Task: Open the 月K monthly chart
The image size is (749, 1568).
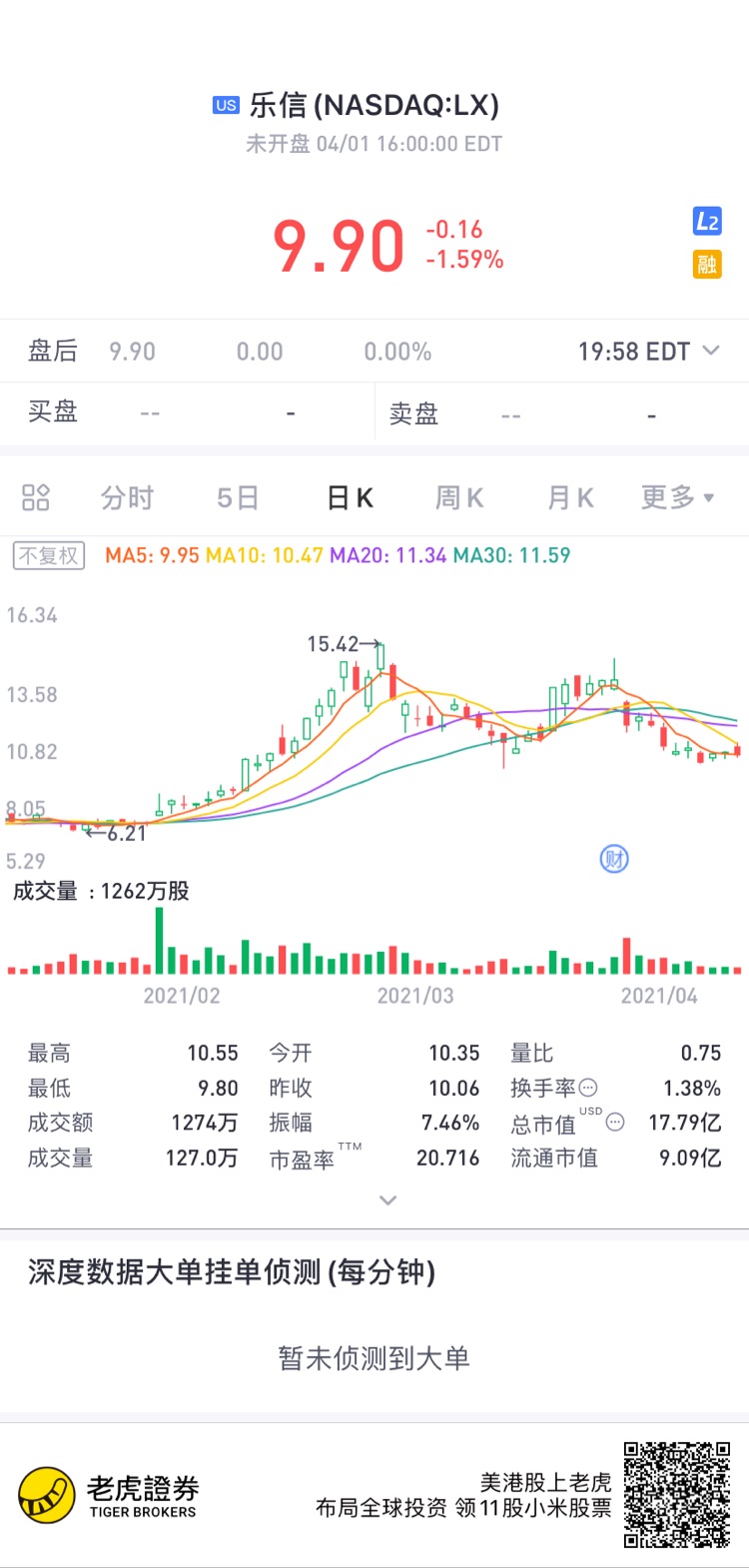Action: point(570,497)
